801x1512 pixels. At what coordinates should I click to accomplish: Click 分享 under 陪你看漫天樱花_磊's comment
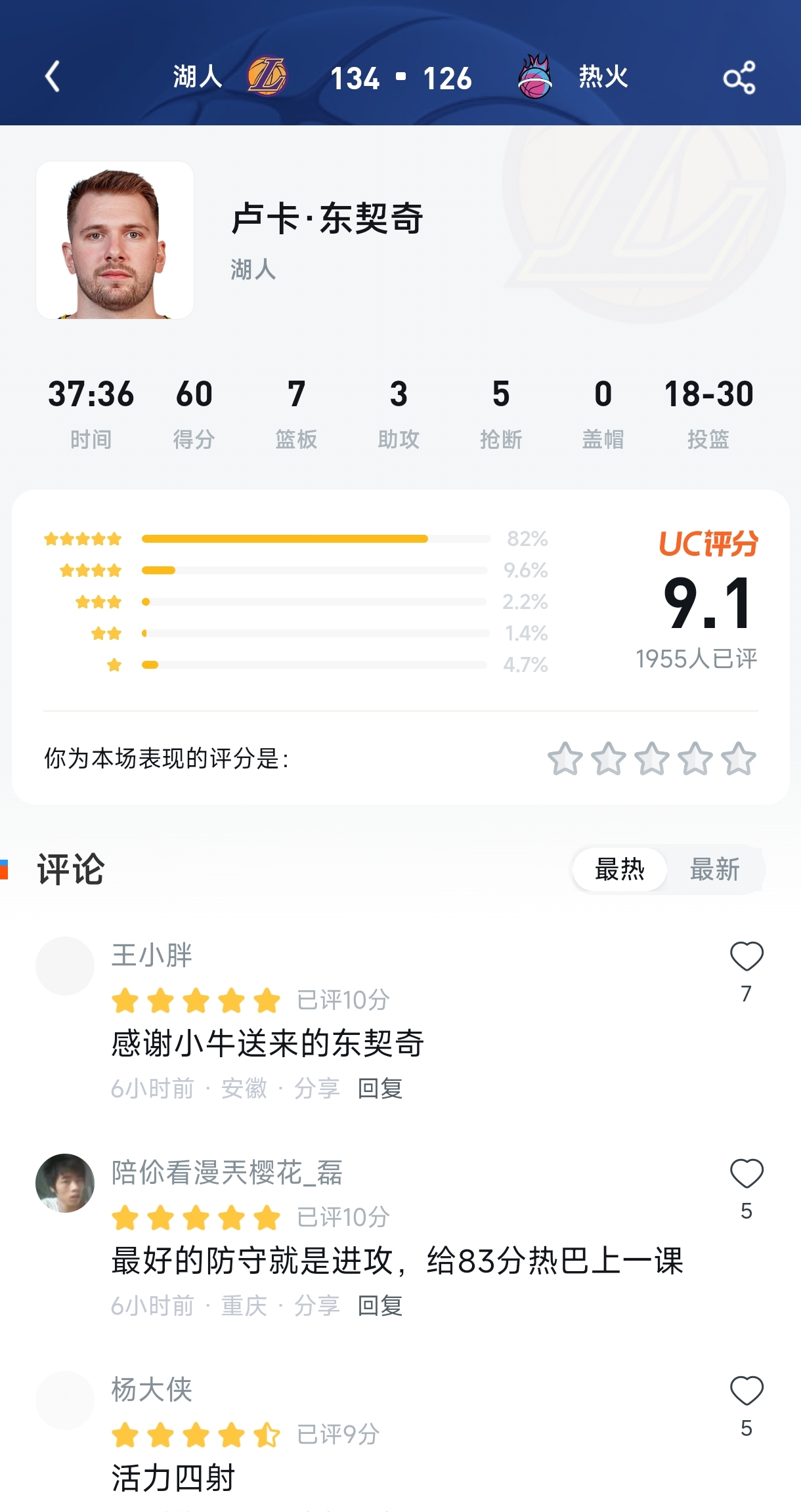point(316,1306)
